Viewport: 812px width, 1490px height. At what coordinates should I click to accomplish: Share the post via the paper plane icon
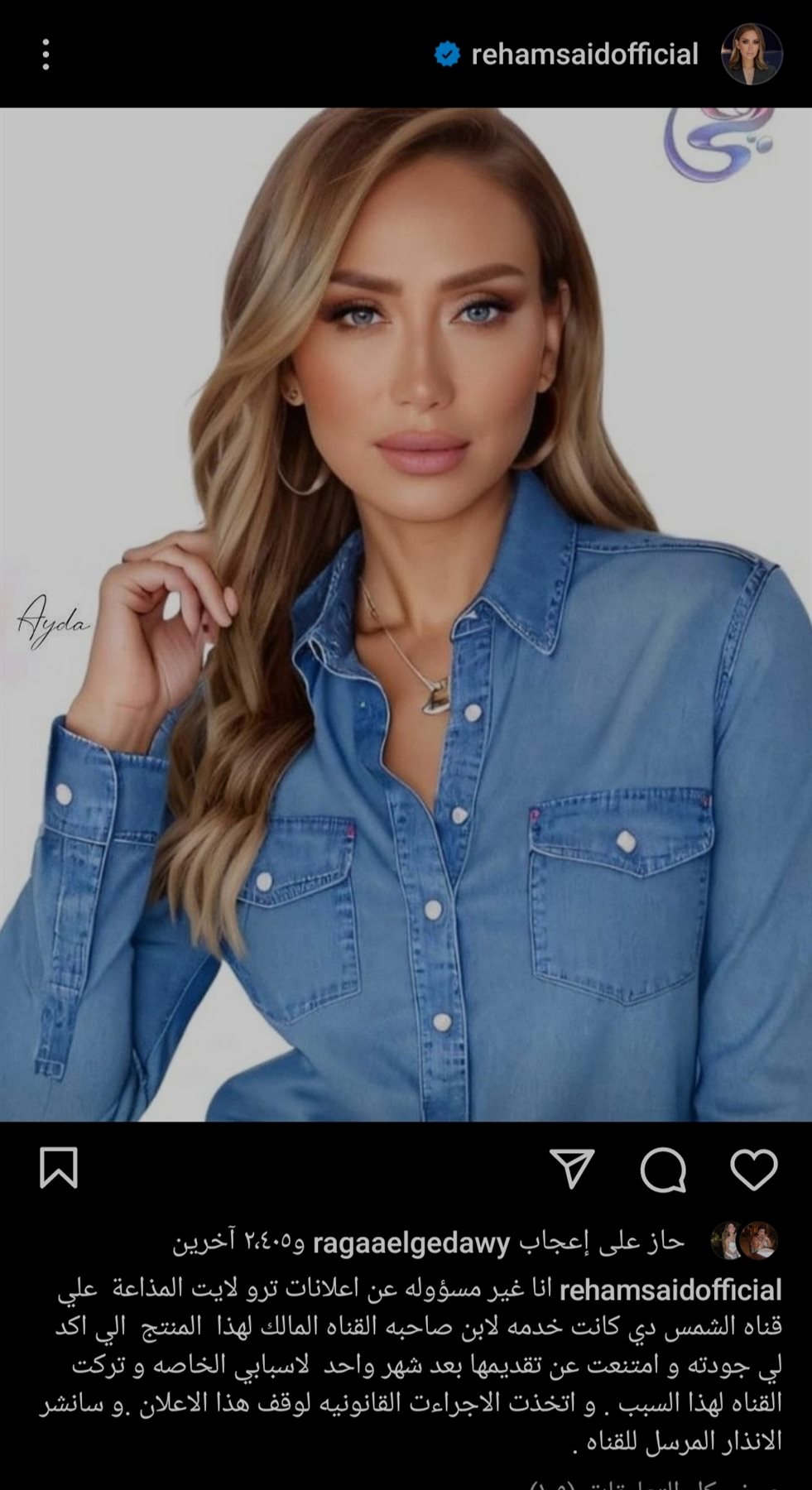[572, 1169]
